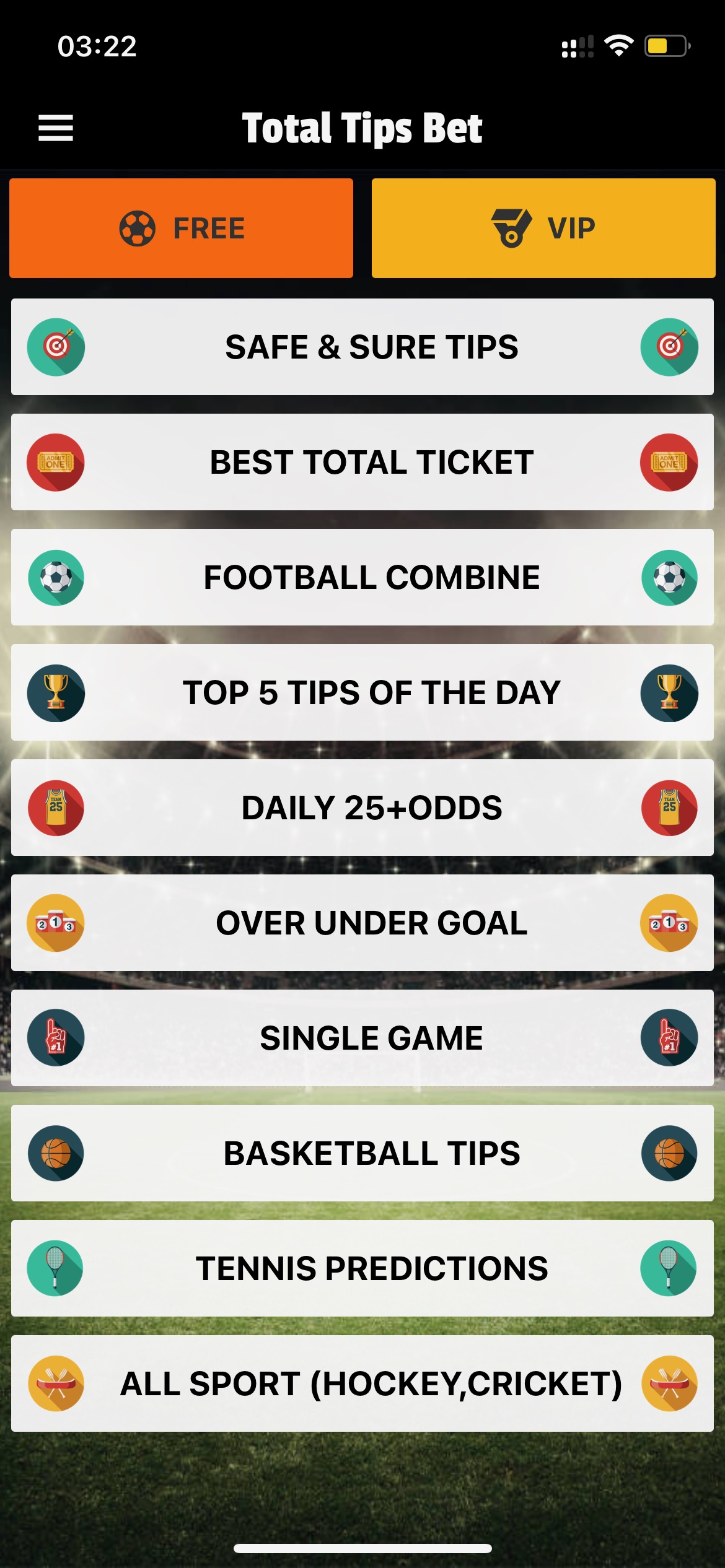Image resolution: width=725 pixels, height=1568 pixels.
Task: Open Daily 25+Odds
Action: tap(362, 808)
